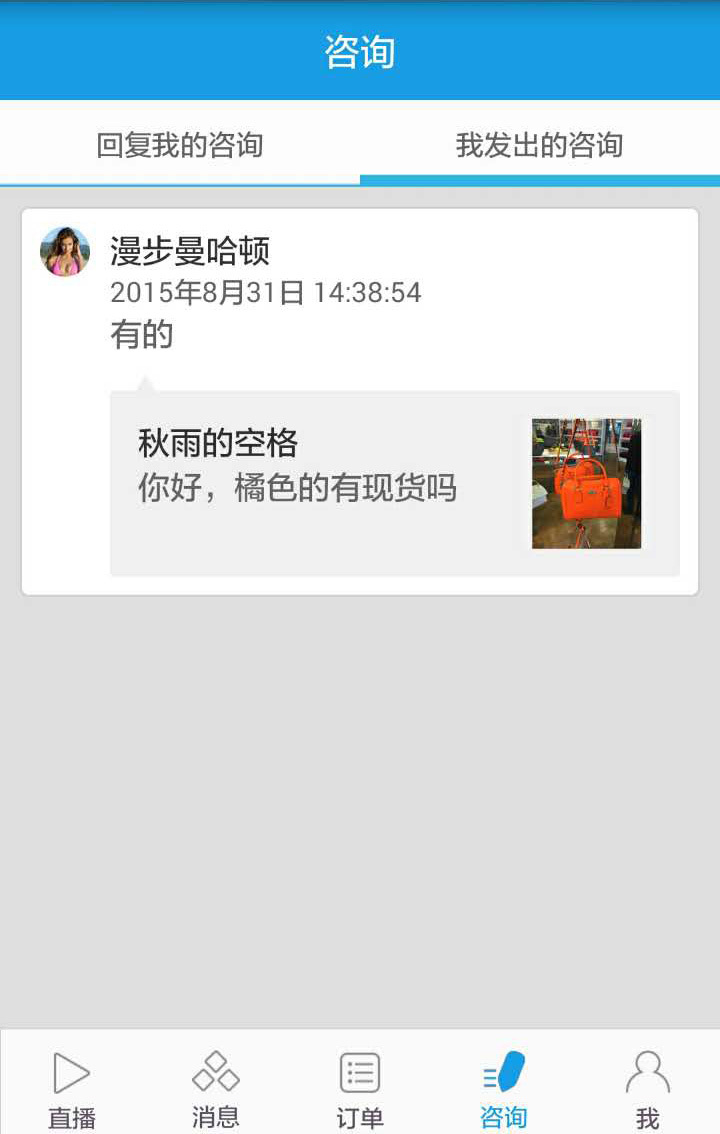Click the timestamp 2015年8月31日 14:38:54
The width and height of the screenshot is (720, 1134).
[265, 293]
